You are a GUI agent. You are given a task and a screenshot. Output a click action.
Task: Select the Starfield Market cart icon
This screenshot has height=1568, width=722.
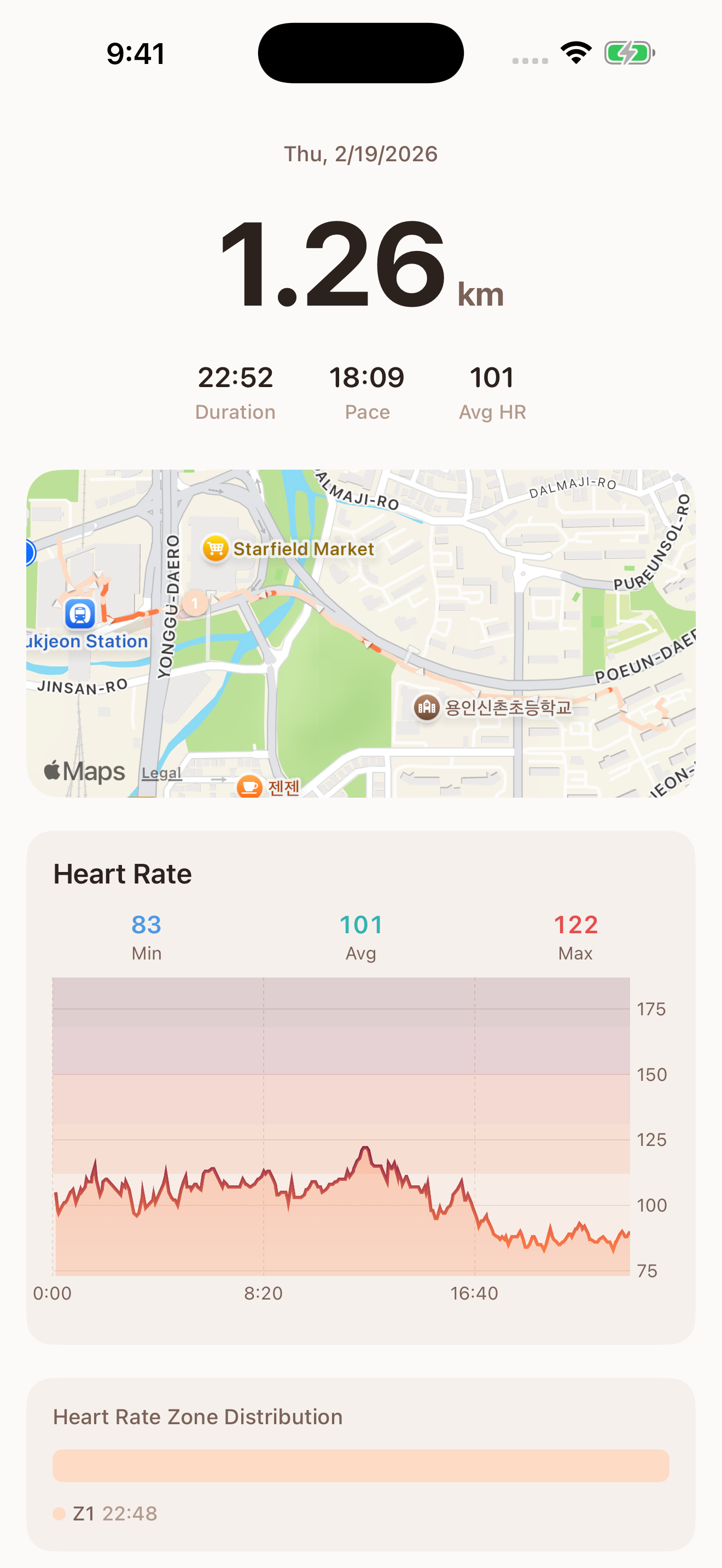(x=214, y=548)
